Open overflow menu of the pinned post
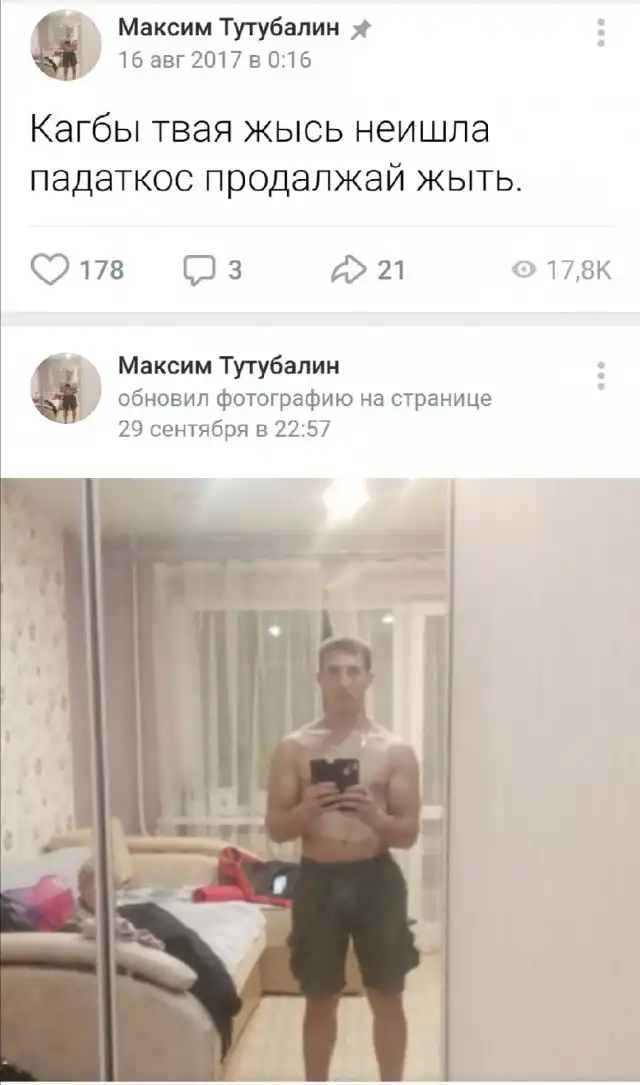 (x=601, y=33)
